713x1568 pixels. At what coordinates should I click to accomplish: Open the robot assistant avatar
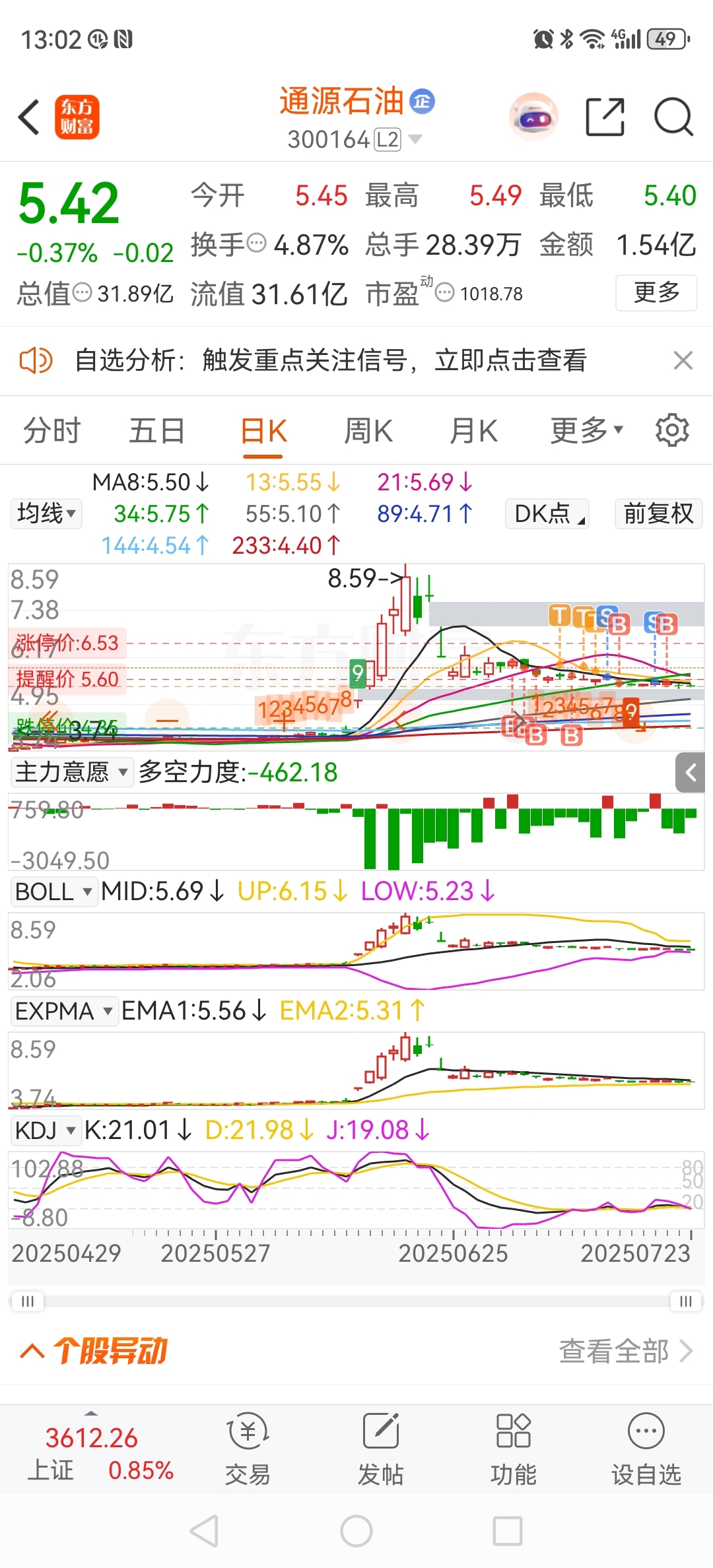(x=533, y=117)
